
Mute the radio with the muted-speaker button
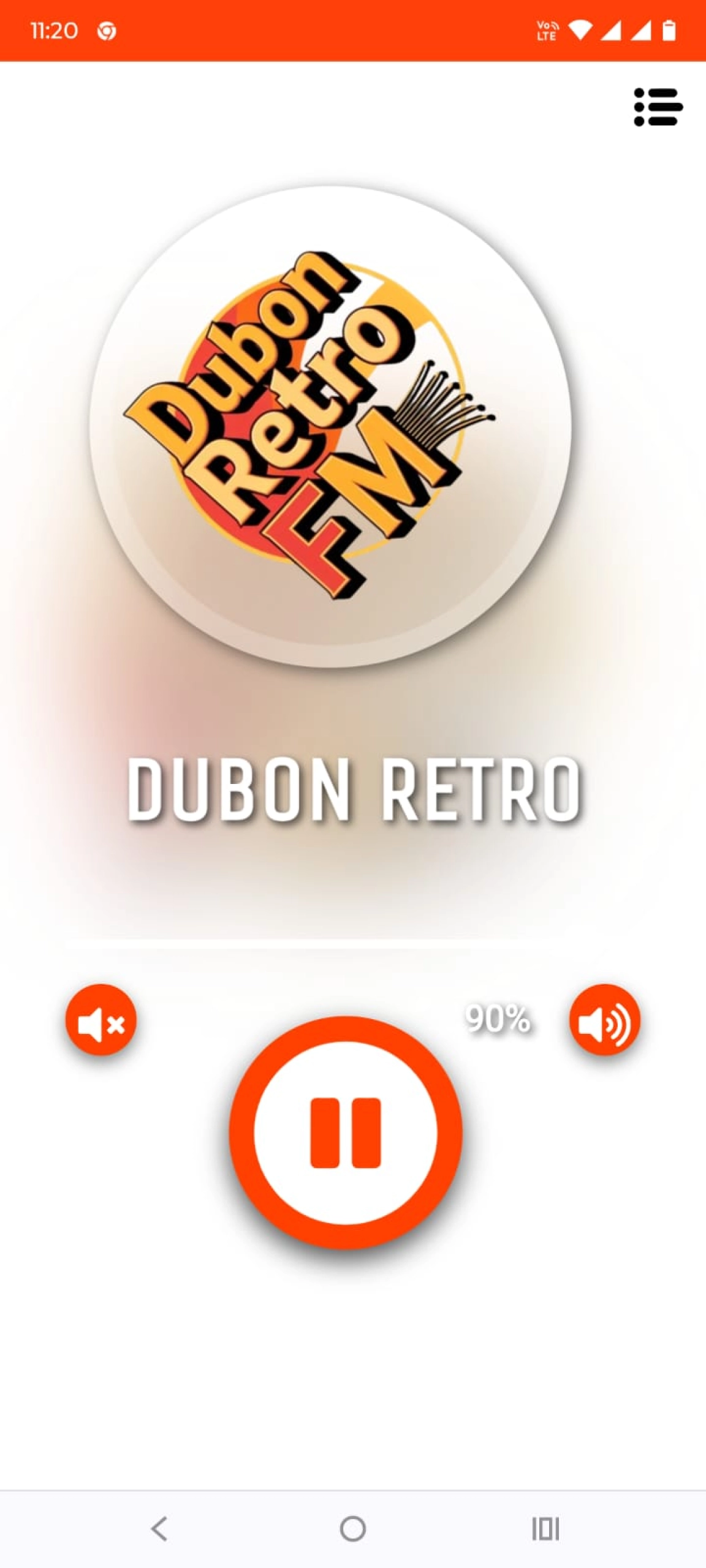pos(101,1019)
